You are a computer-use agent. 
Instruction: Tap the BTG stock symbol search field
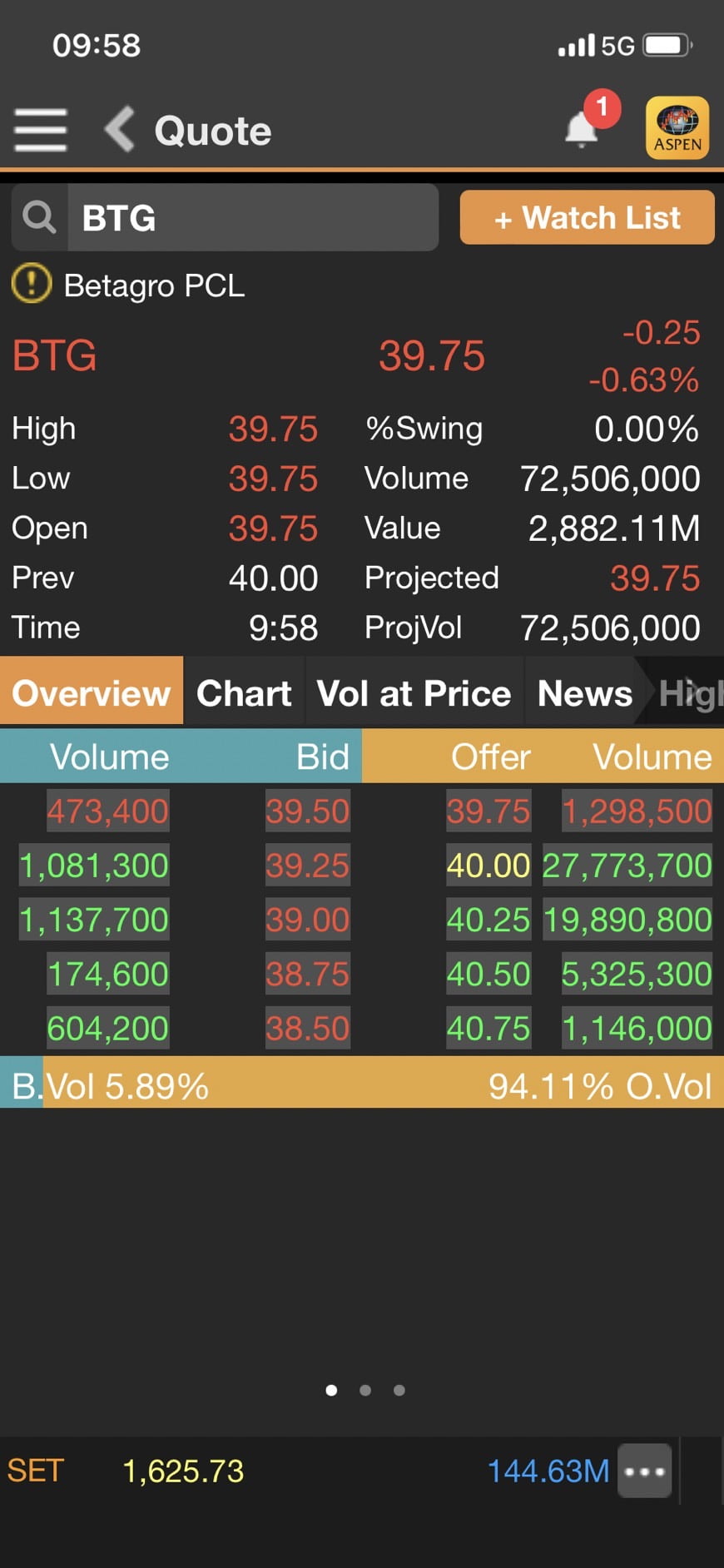(x=250, y=217)
